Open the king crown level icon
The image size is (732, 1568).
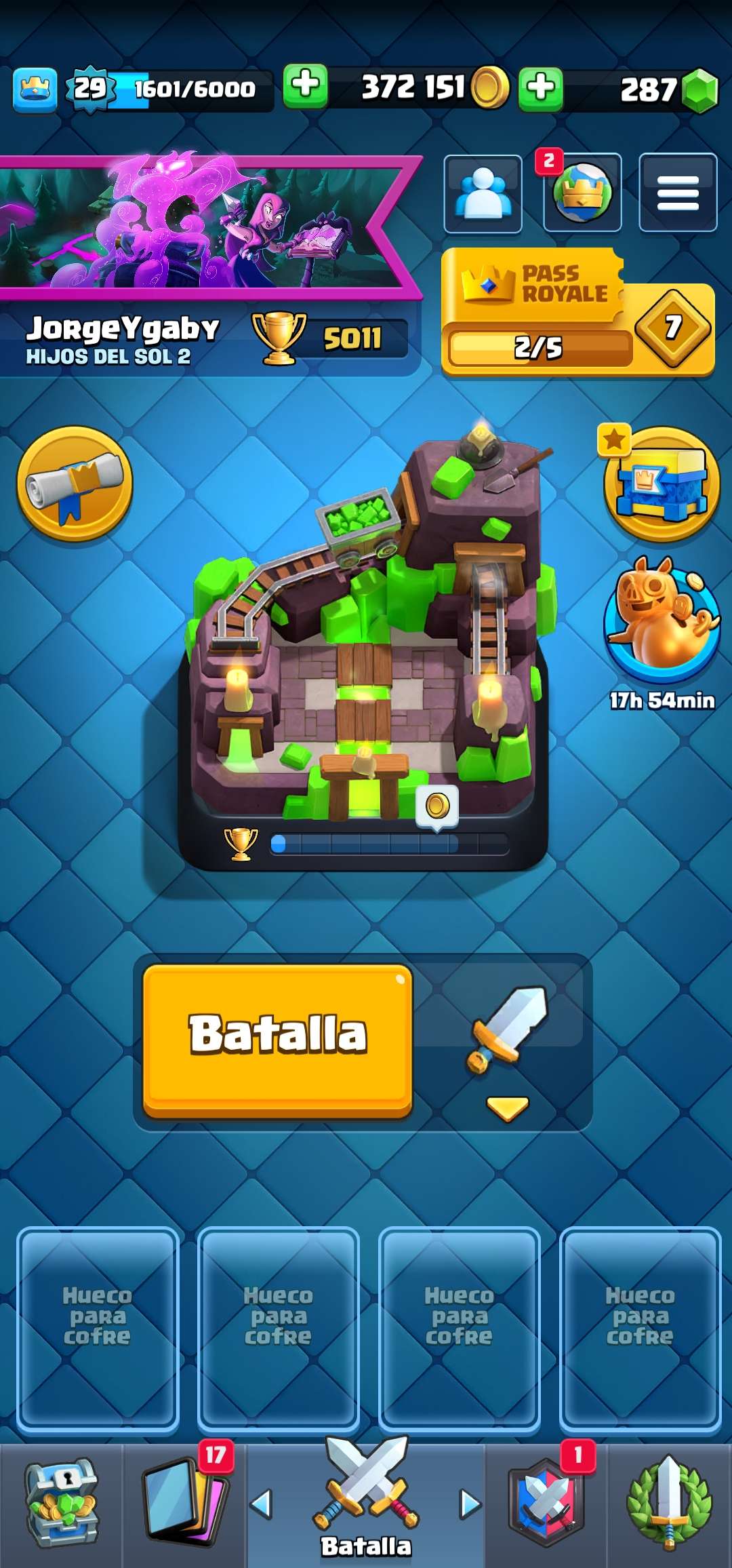click(x=35, y=89)
